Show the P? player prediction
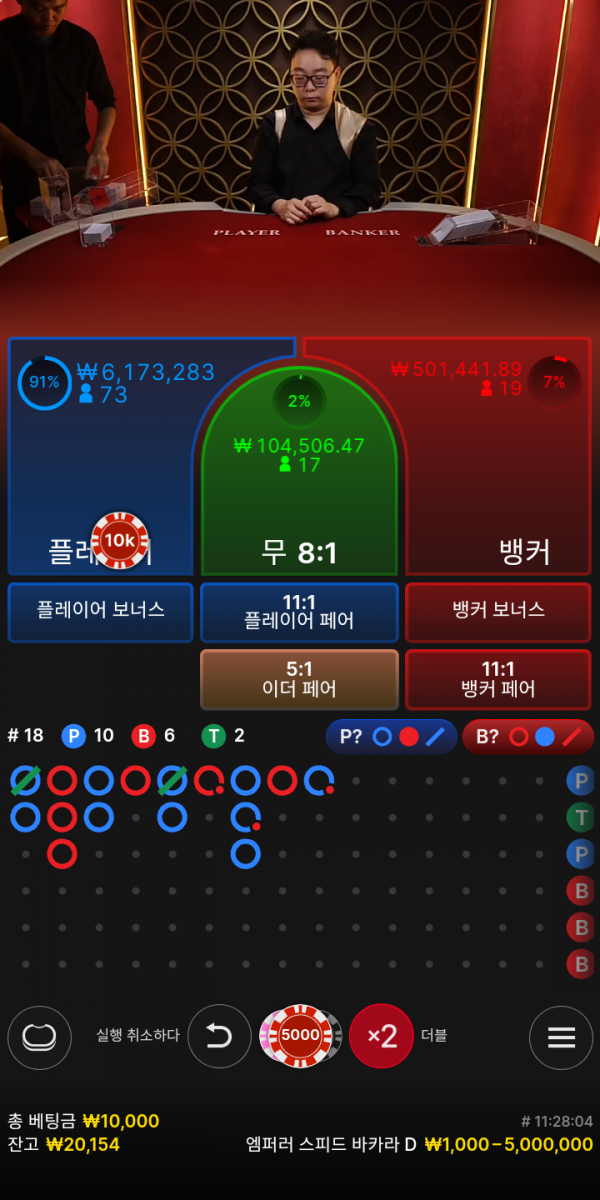This screenshot has width=600, height=1200. tap(391, 737)
